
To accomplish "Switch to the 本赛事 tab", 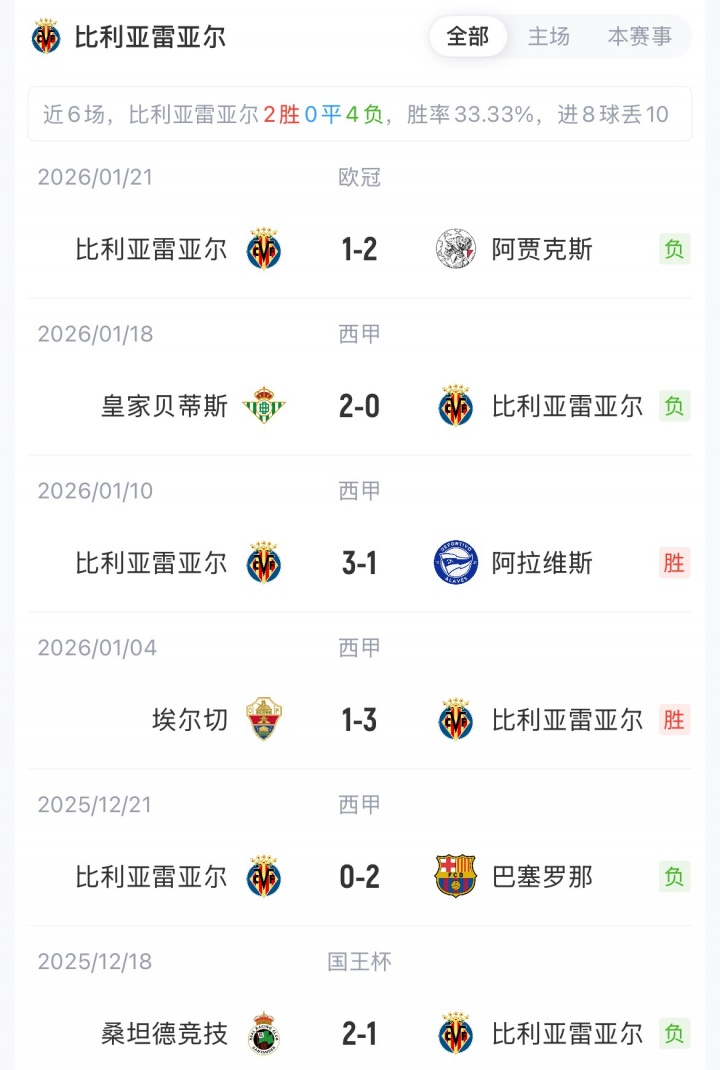I will pyautogui.click(x=640, y=37).
